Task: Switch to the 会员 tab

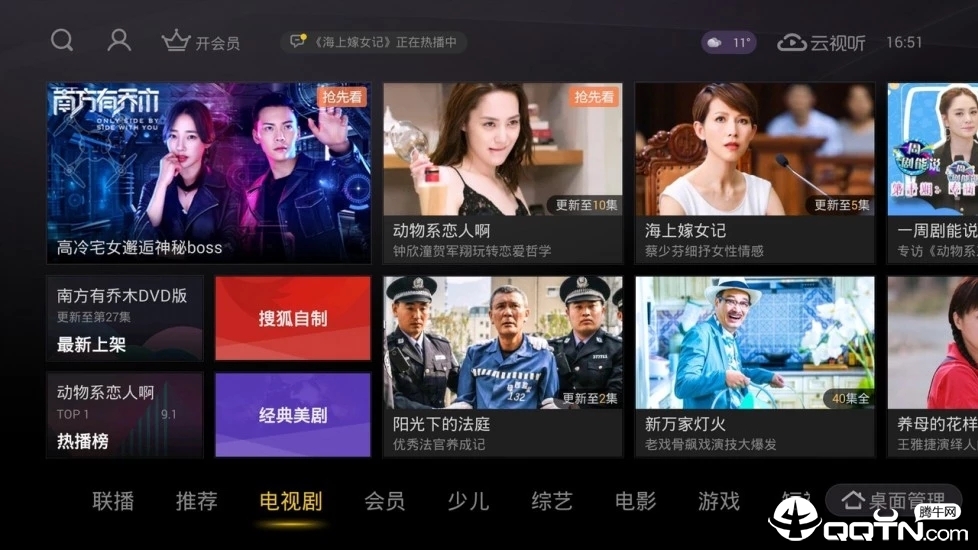Action: pos(384,501)
